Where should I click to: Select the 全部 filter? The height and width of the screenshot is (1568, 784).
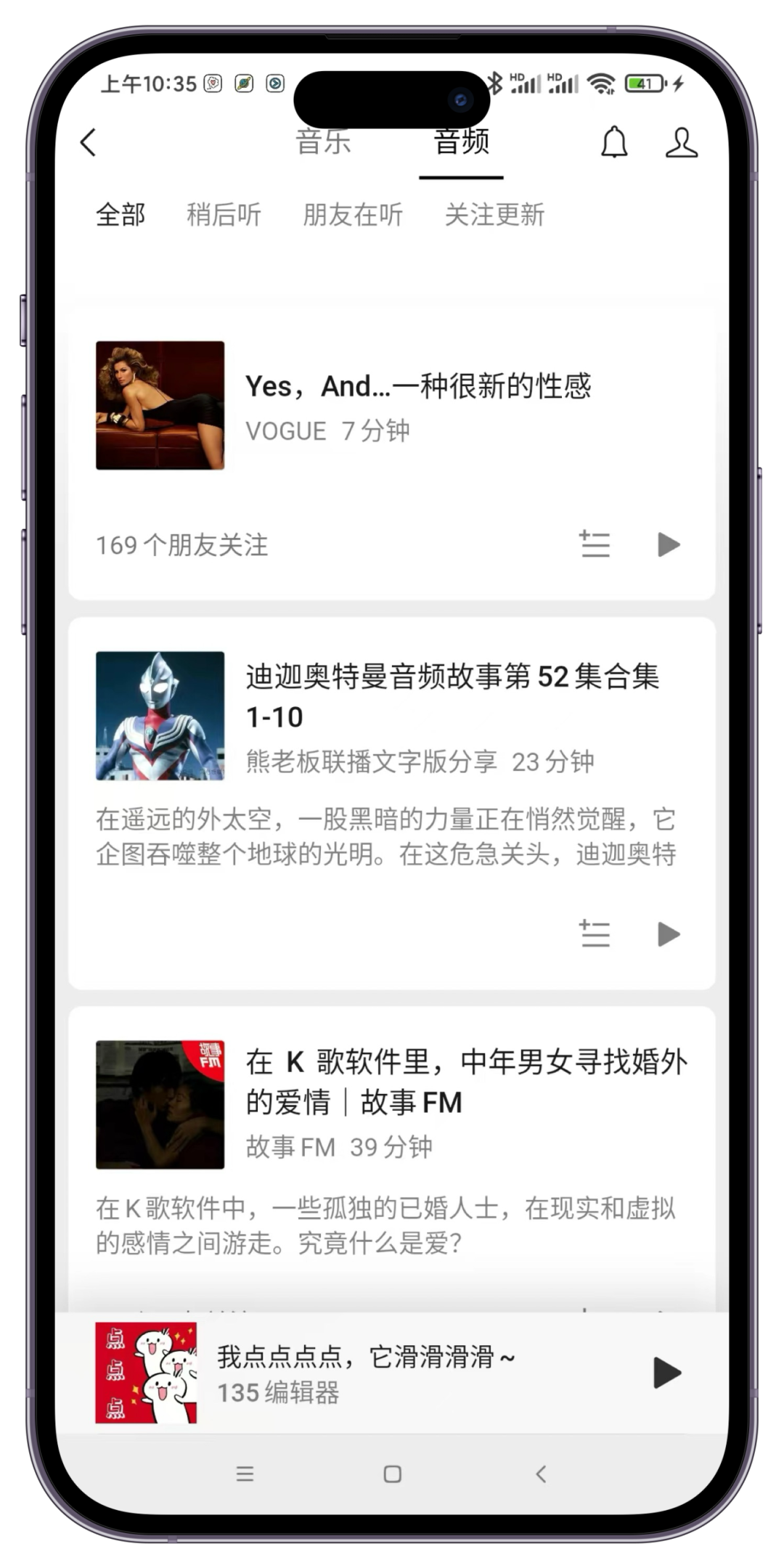pyautogui.click(x=121, y=215)
